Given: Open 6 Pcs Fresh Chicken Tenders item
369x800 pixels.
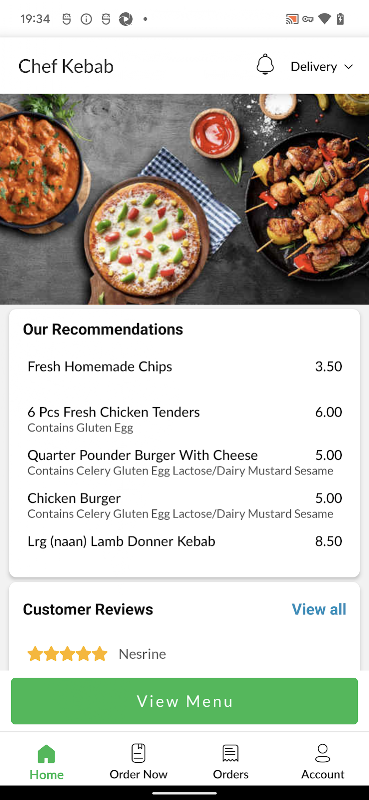Looking at the screenshot, I should 185,419.
